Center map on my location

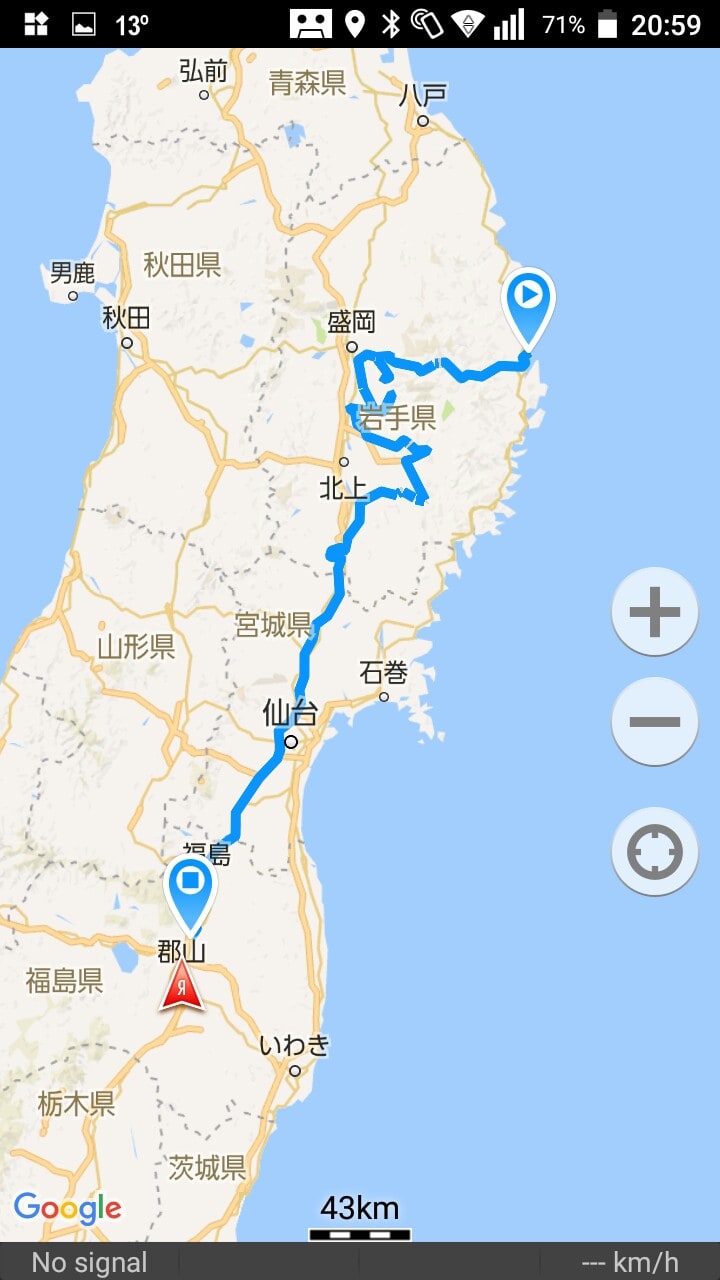click(655, 853)
